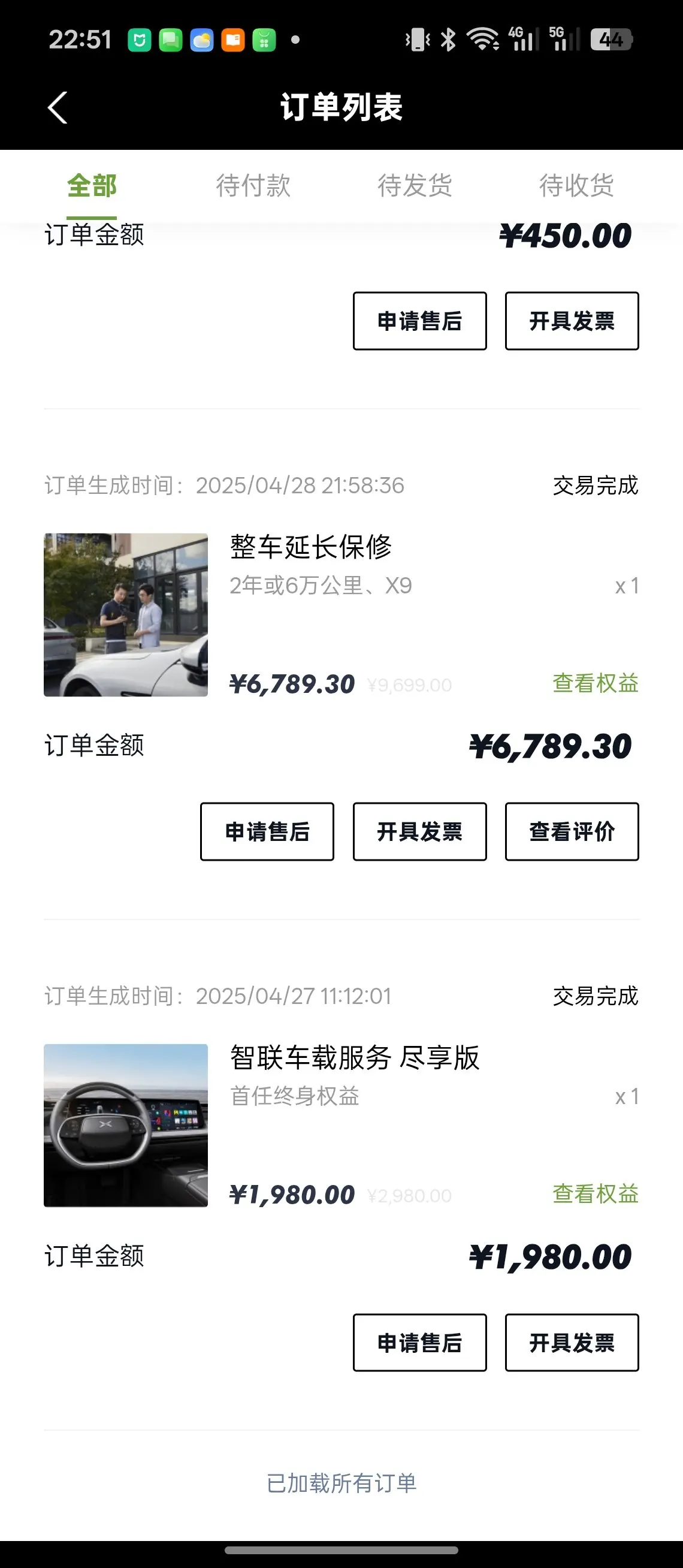The width and height of the screenshot is (683, 1568).
Task: Select the 待收货 tab
Action: tap(576, 186)
